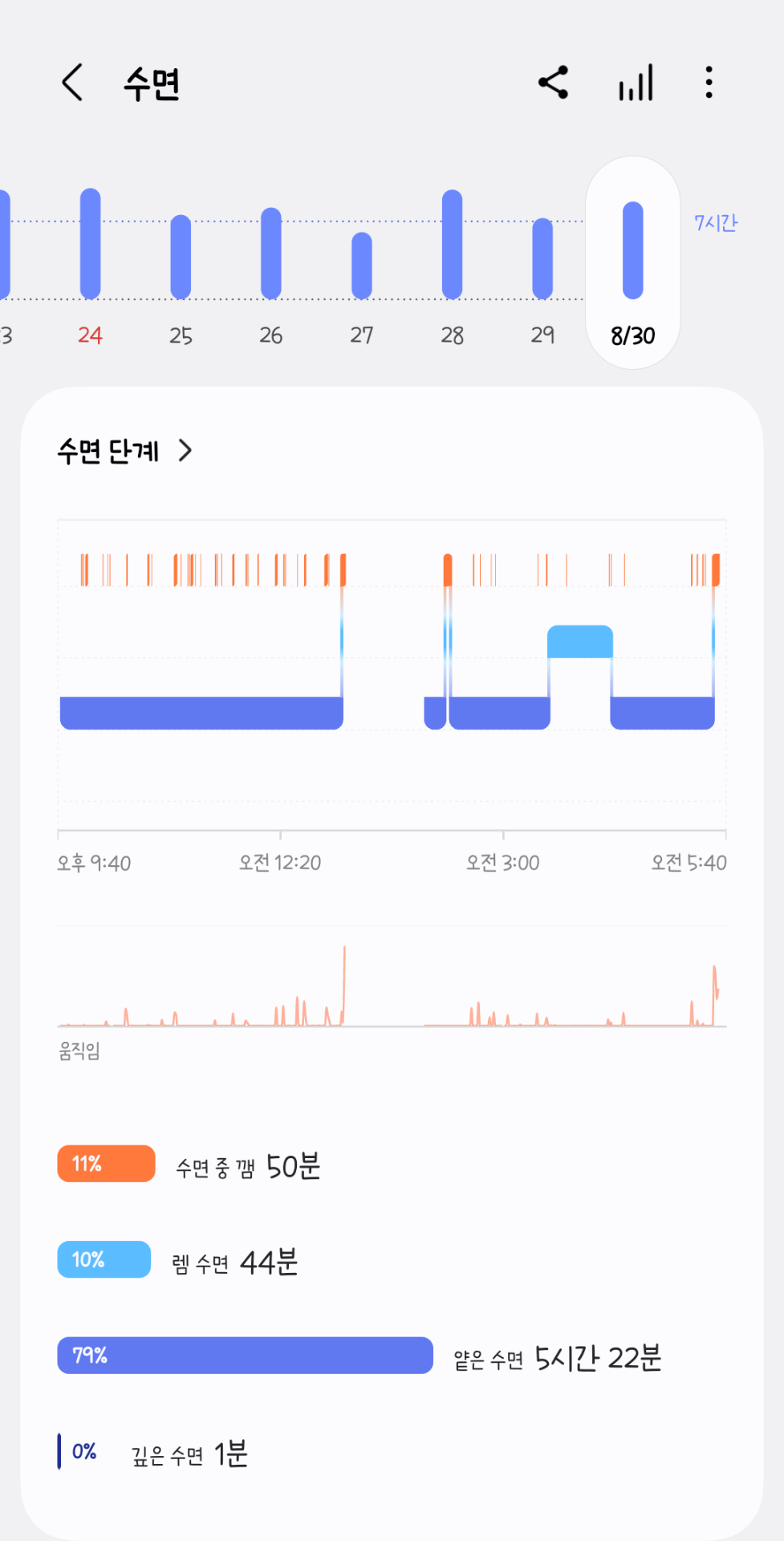Open the sleep trends chart icon

[636, 83]
